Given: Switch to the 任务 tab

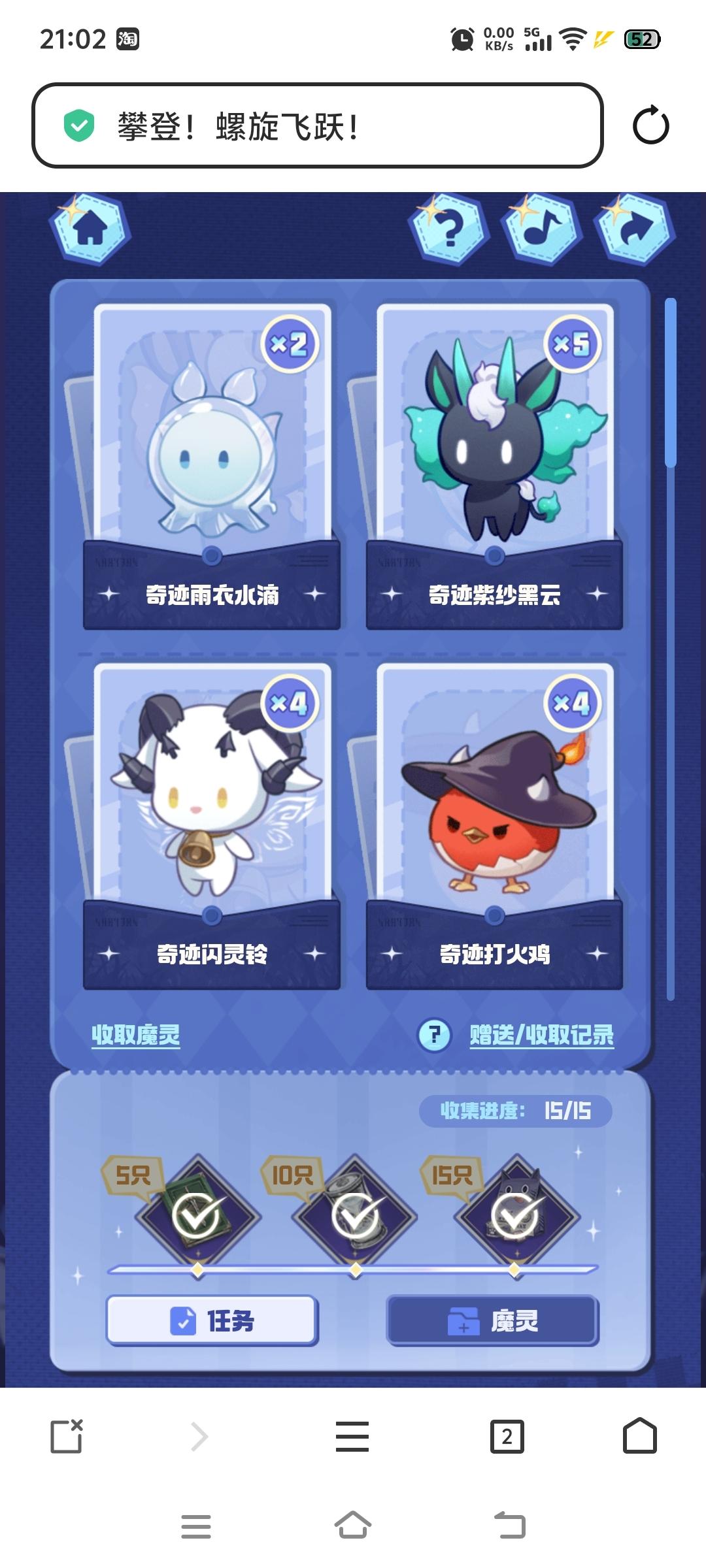Looking at the screenshot, I should (x=212, y=1321).
